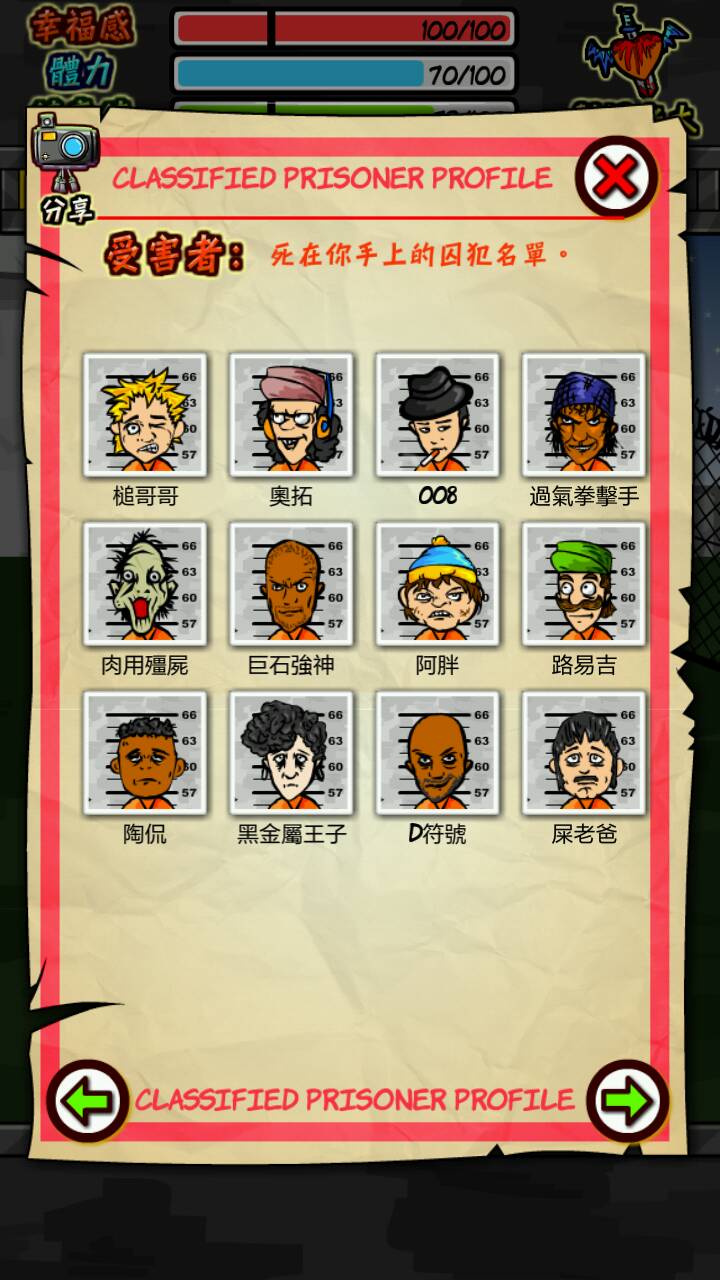
Task: Go to the previous profile page
Action: click(87, 1101)
